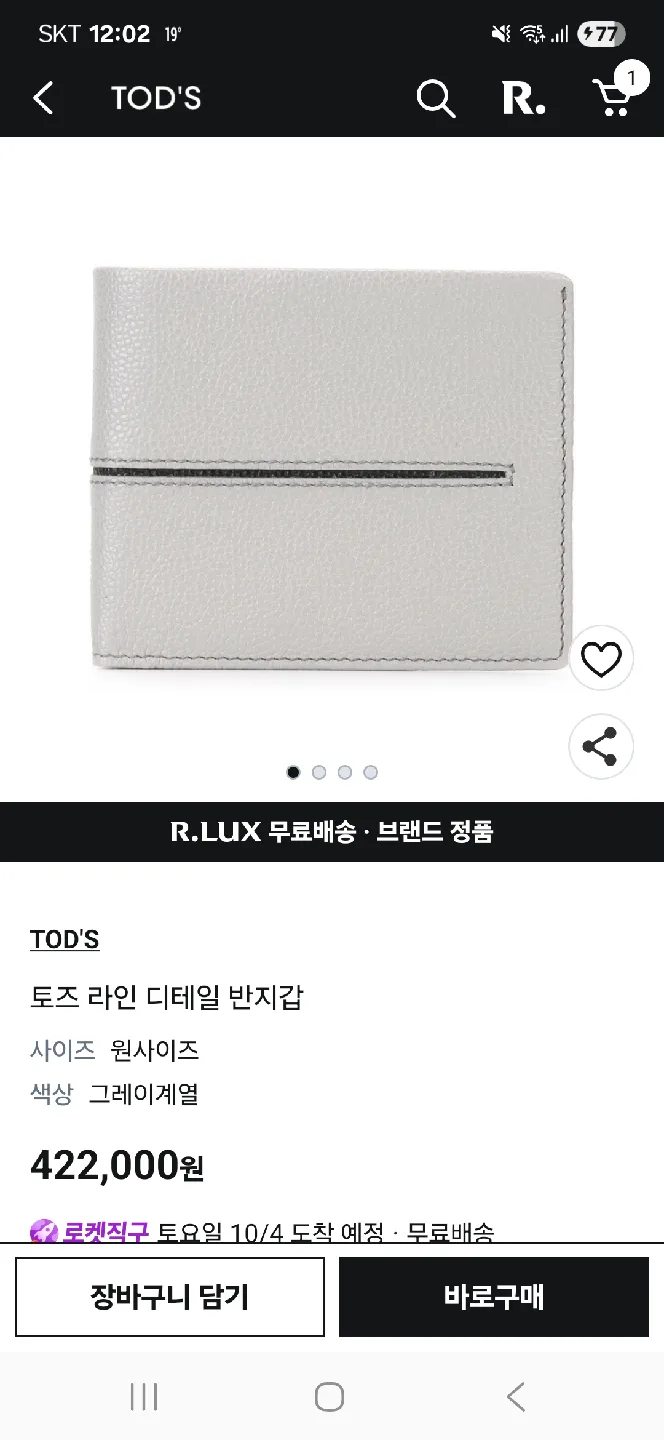Go to the system home screen
This screenshot has width=664, height=1440.
coord(329,1397)
